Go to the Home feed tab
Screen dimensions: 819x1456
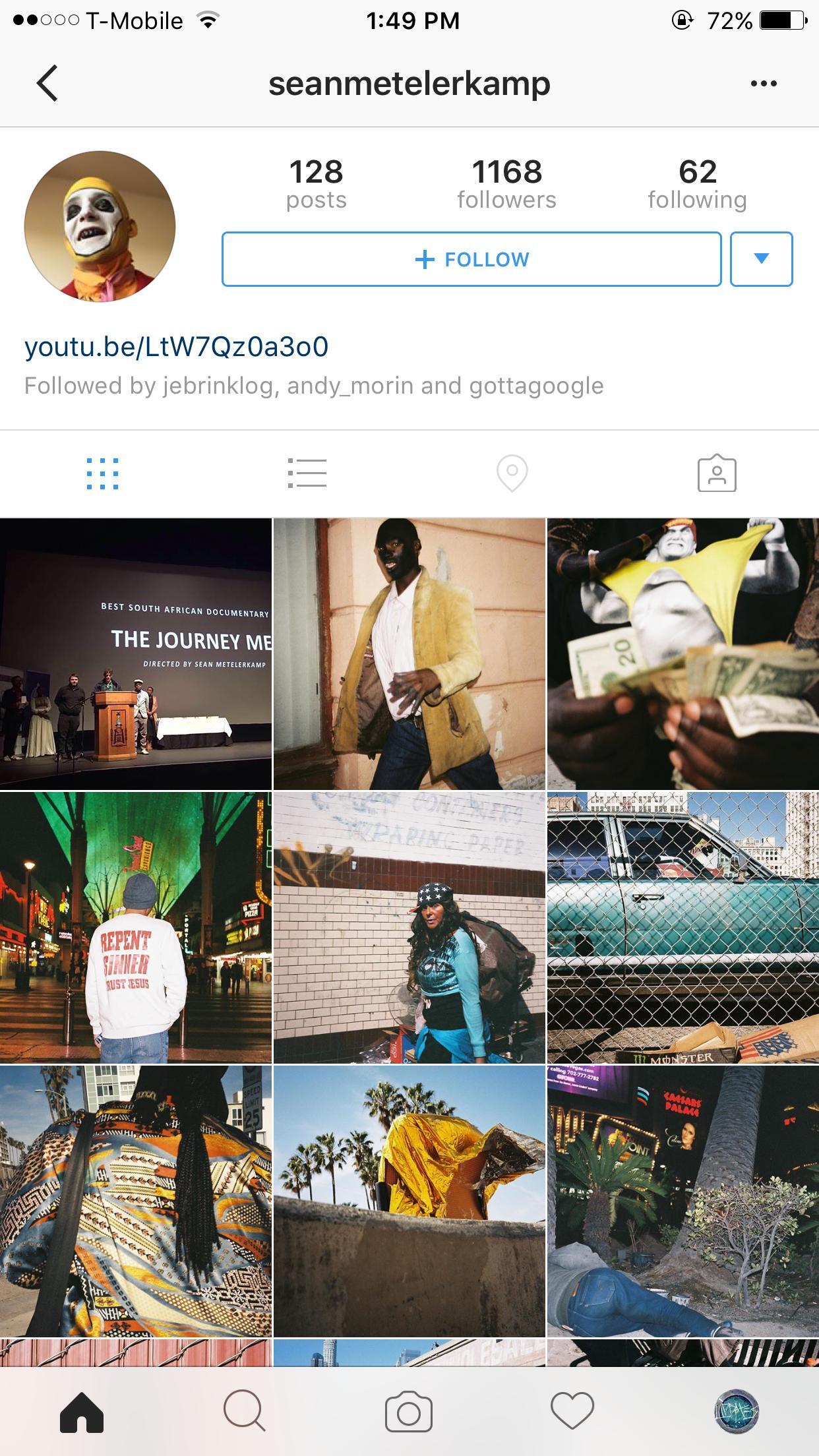[82, 1412]
